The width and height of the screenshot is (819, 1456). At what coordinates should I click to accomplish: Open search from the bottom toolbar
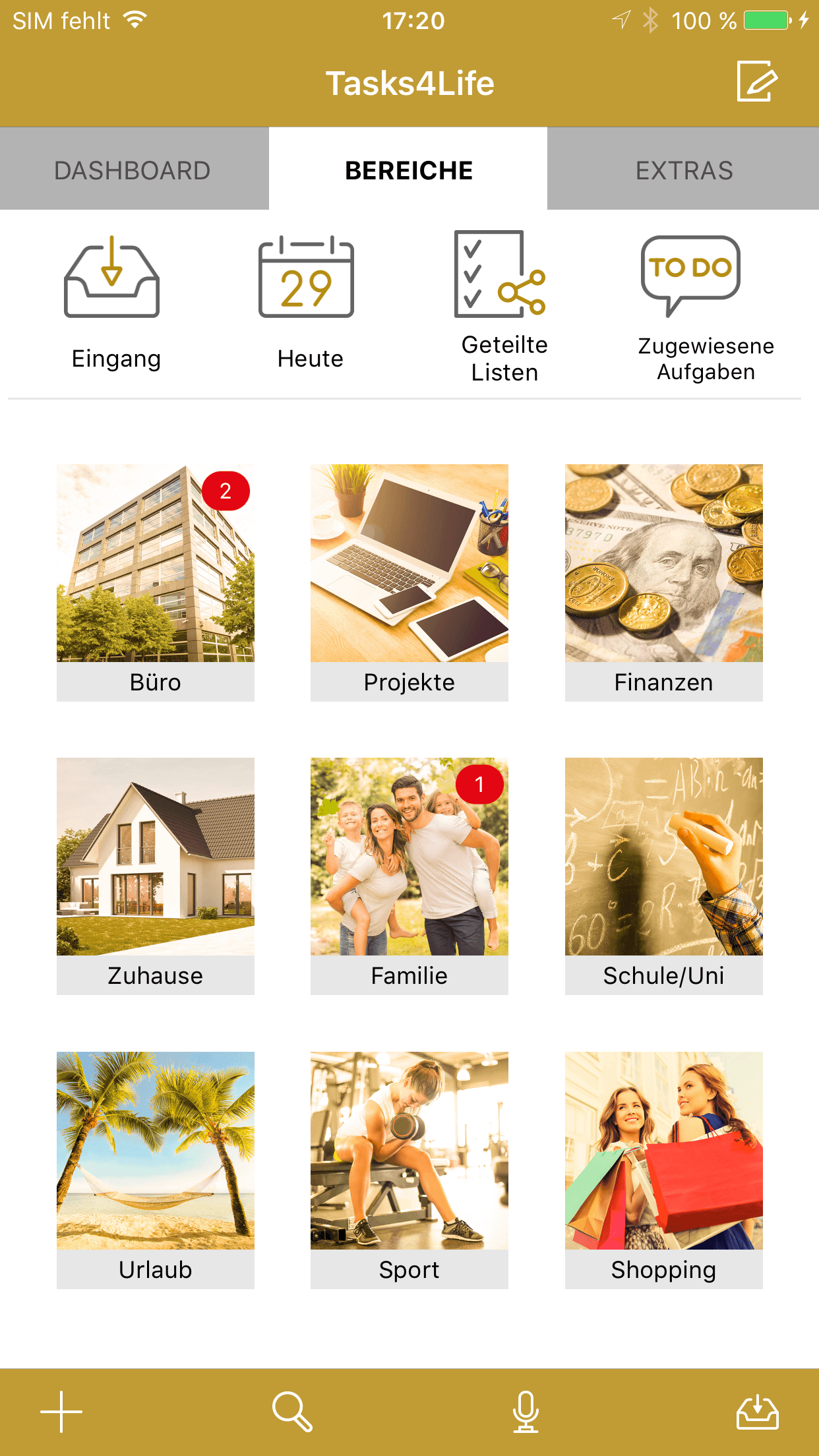tap(292, 1412)
